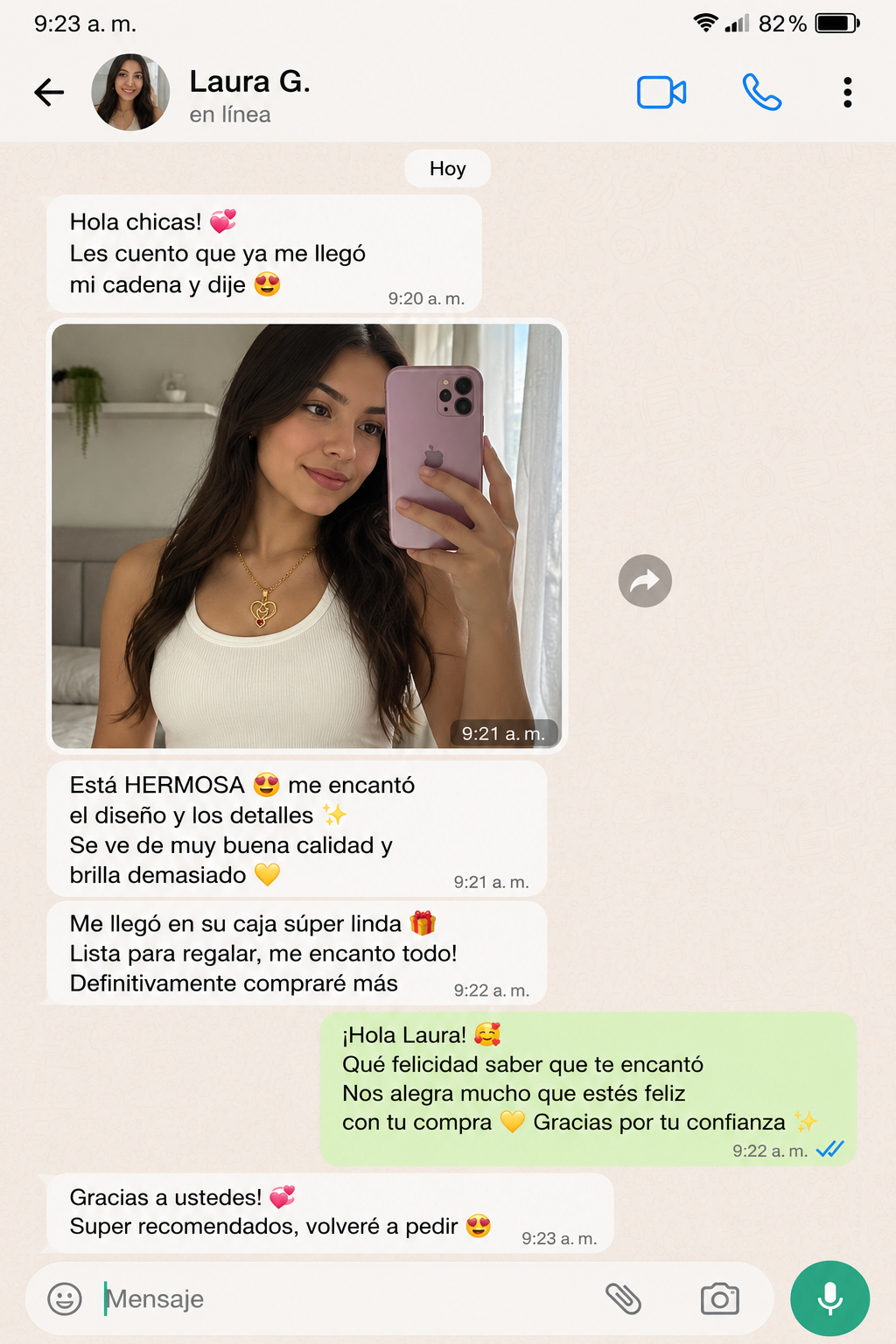The height and width of the screenshot is (1344, 896).
Task: Tap the green microphone button
Action: click(829, 1298)
